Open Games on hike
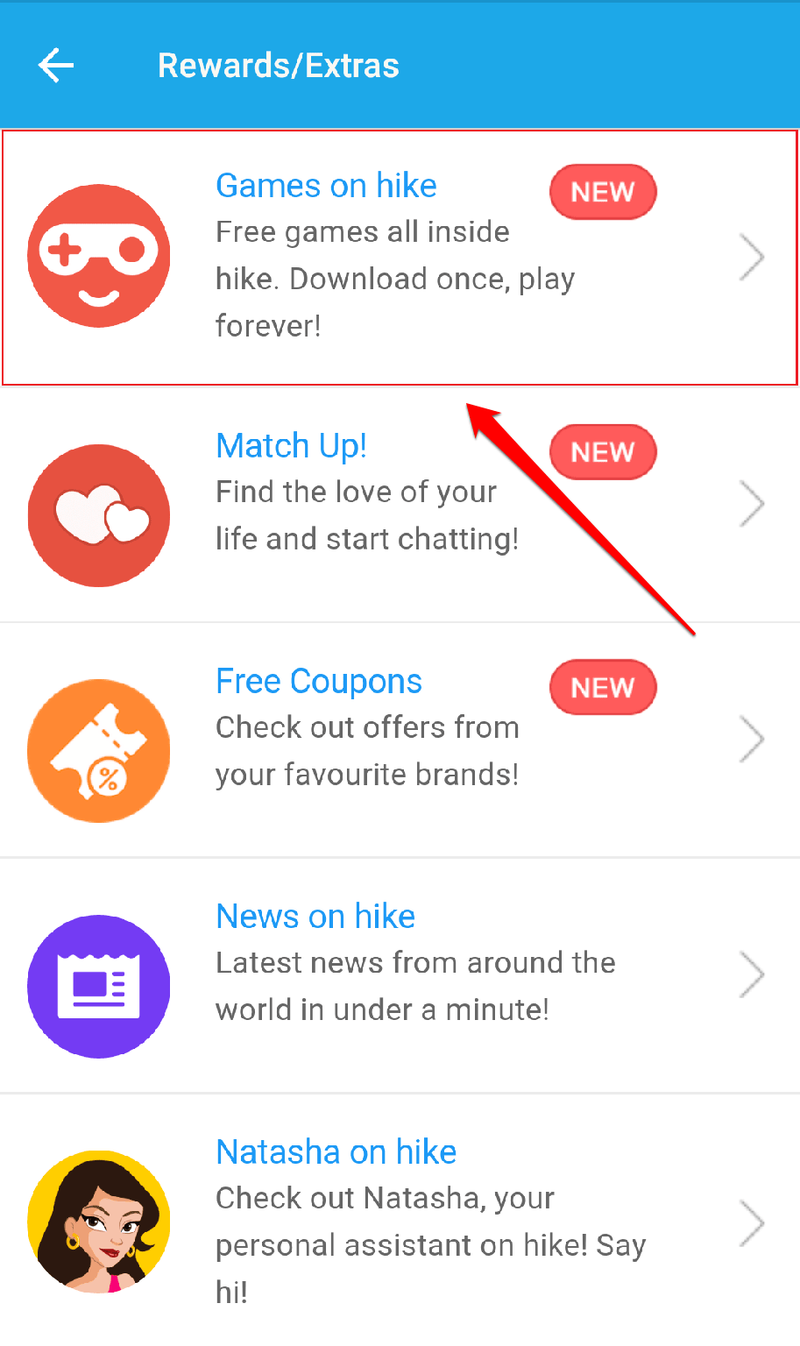Viewport: 800px width, 1346px height. (x=398, y=257)
